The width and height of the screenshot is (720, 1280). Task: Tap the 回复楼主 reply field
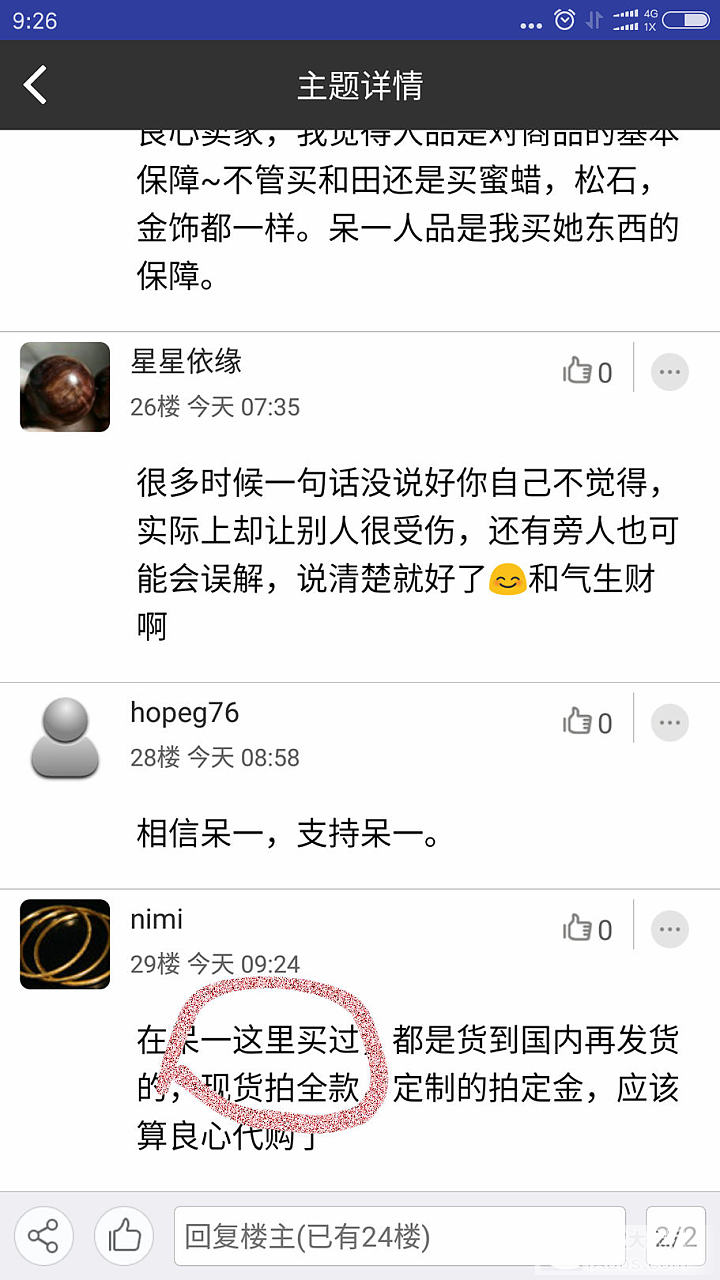400,1236
